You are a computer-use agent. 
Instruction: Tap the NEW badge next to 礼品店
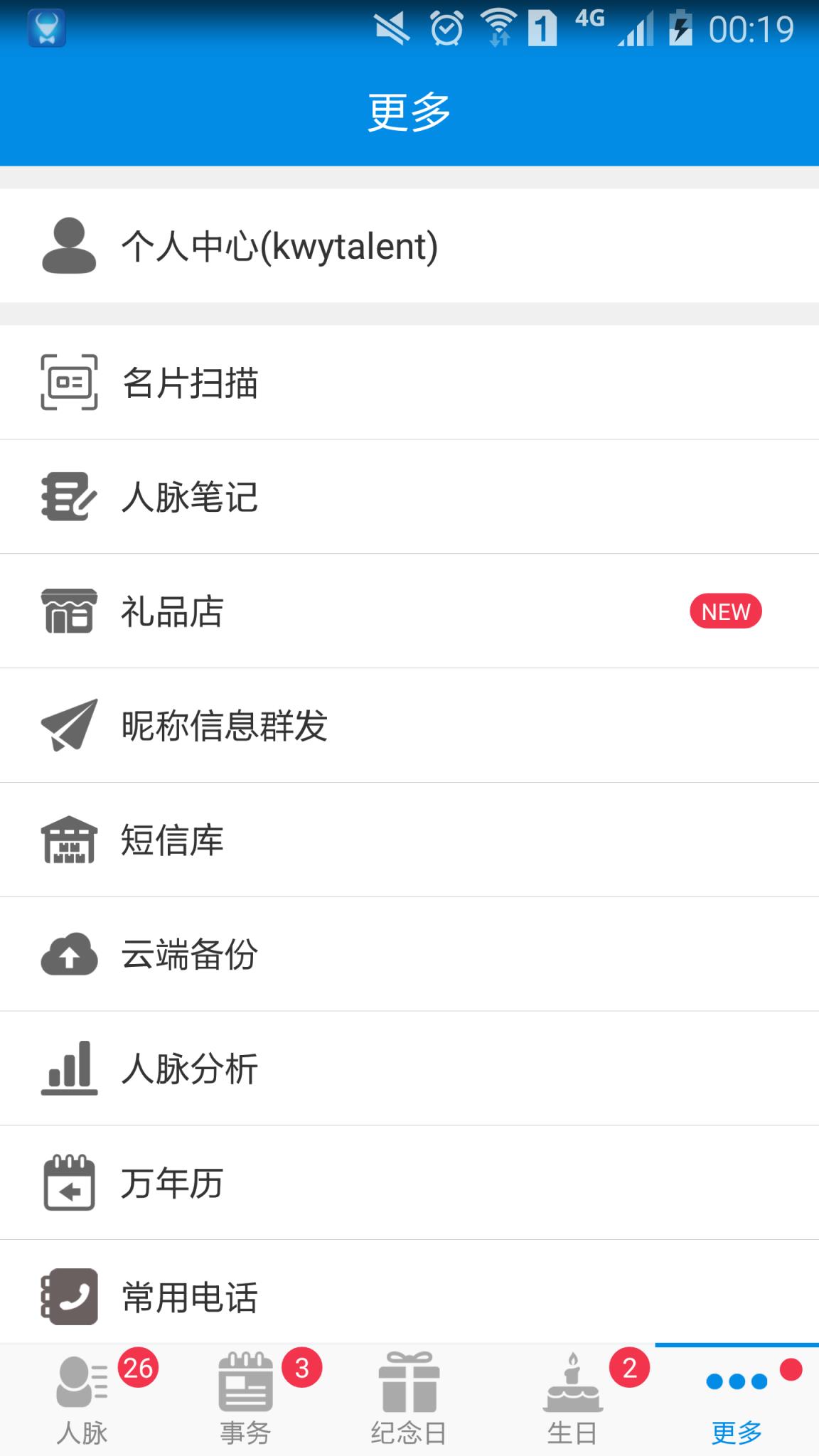(726, 611)
